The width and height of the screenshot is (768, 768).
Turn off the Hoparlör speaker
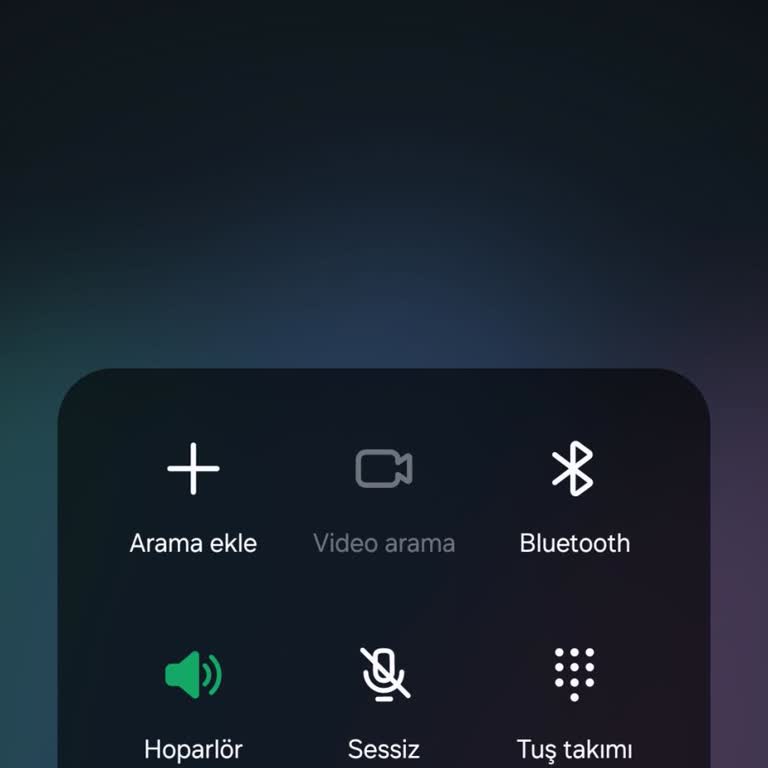tap(193, 676)
